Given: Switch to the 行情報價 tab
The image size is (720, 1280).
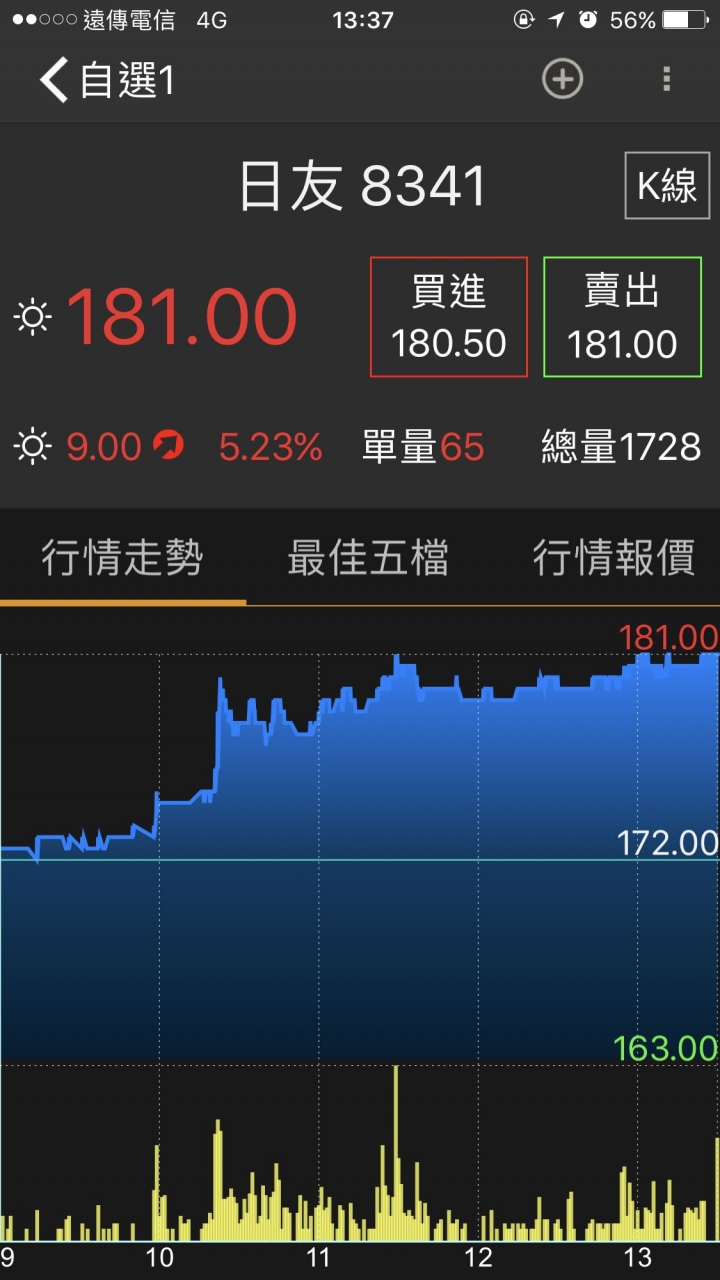Looking at the screenshot, I should [613, 558].
